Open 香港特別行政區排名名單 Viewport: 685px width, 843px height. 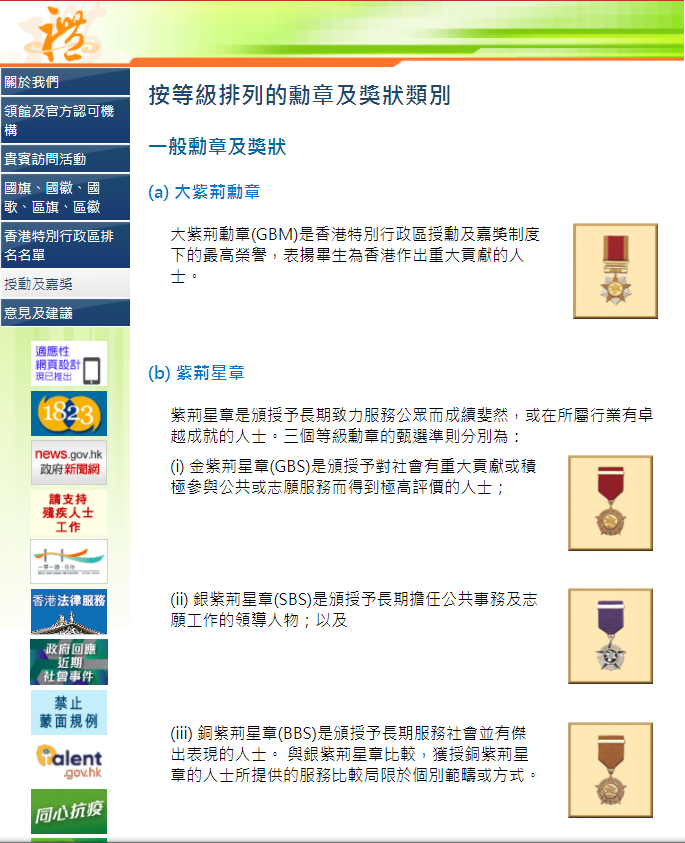[59, 245]
